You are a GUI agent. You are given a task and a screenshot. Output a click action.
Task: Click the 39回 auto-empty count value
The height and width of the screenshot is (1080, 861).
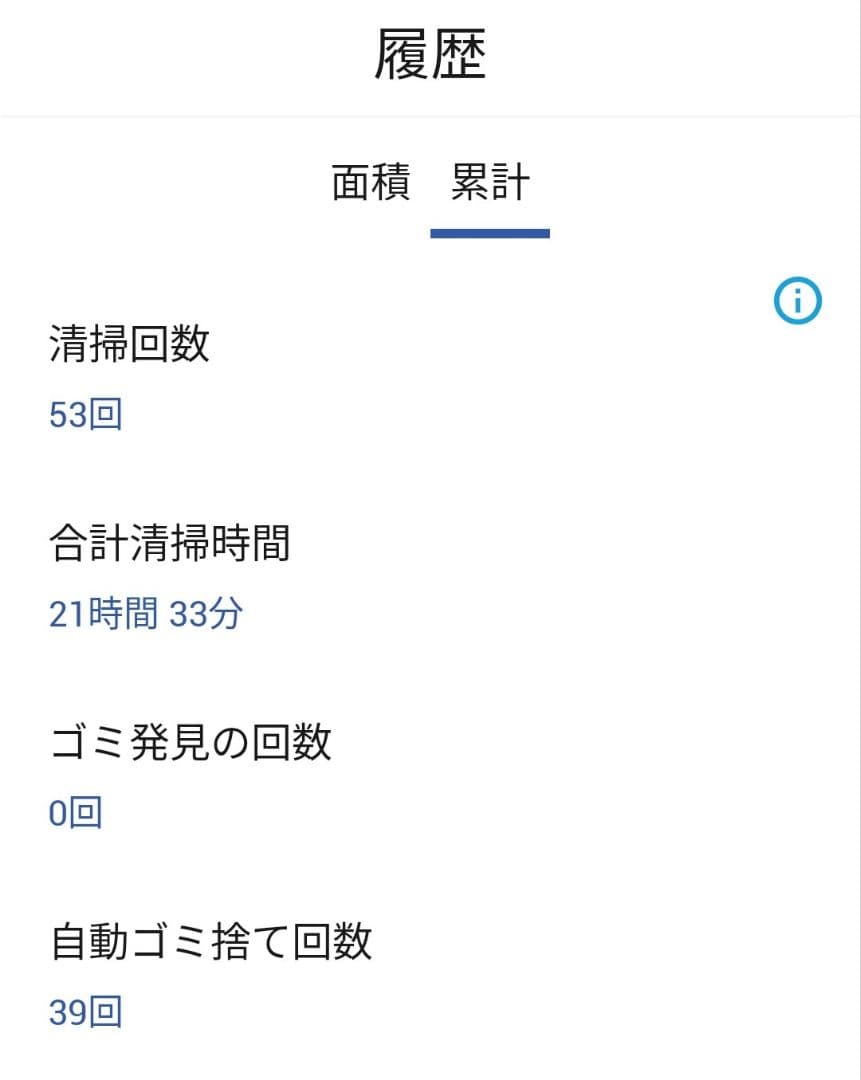tap(84, 1012)
